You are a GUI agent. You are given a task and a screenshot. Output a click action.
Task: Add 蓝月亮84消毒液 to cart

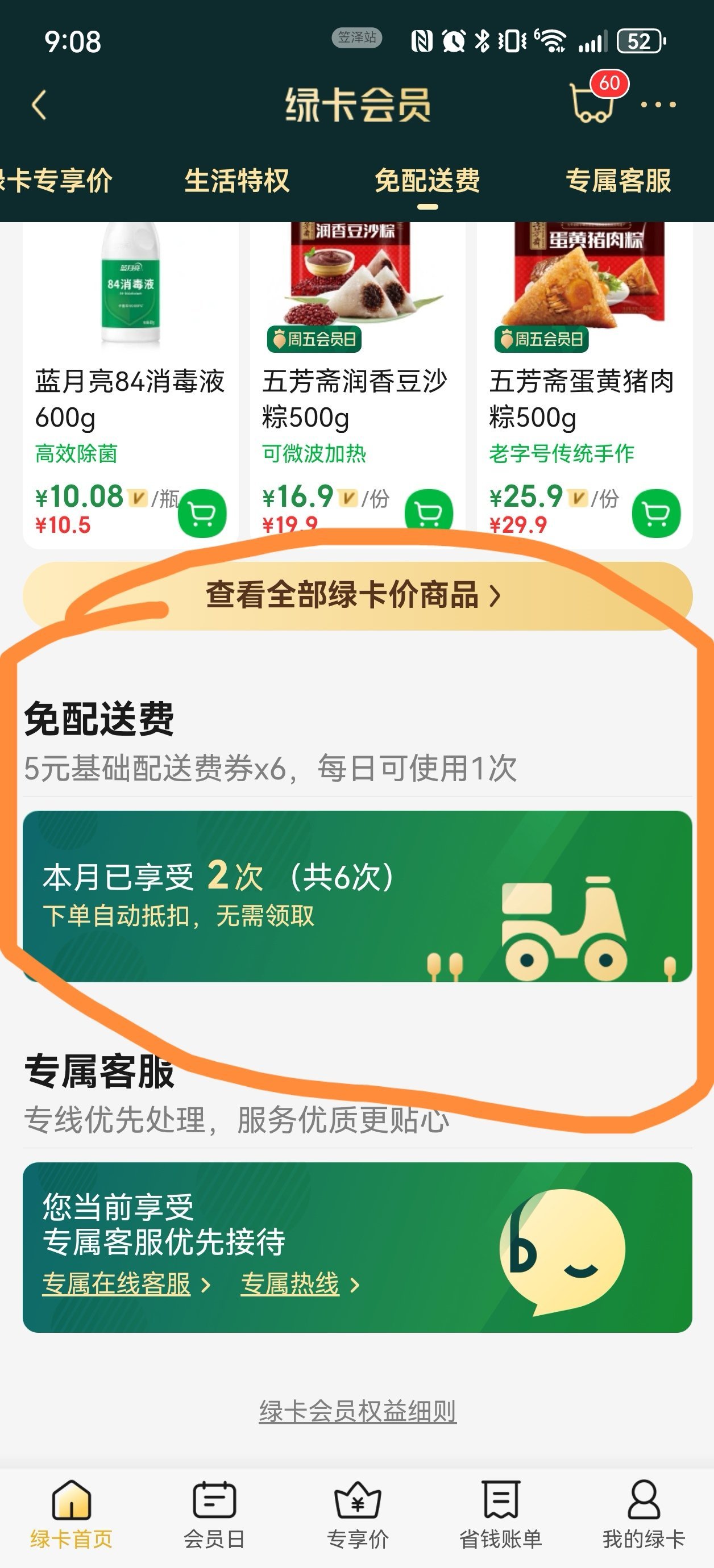pos(202,514)
